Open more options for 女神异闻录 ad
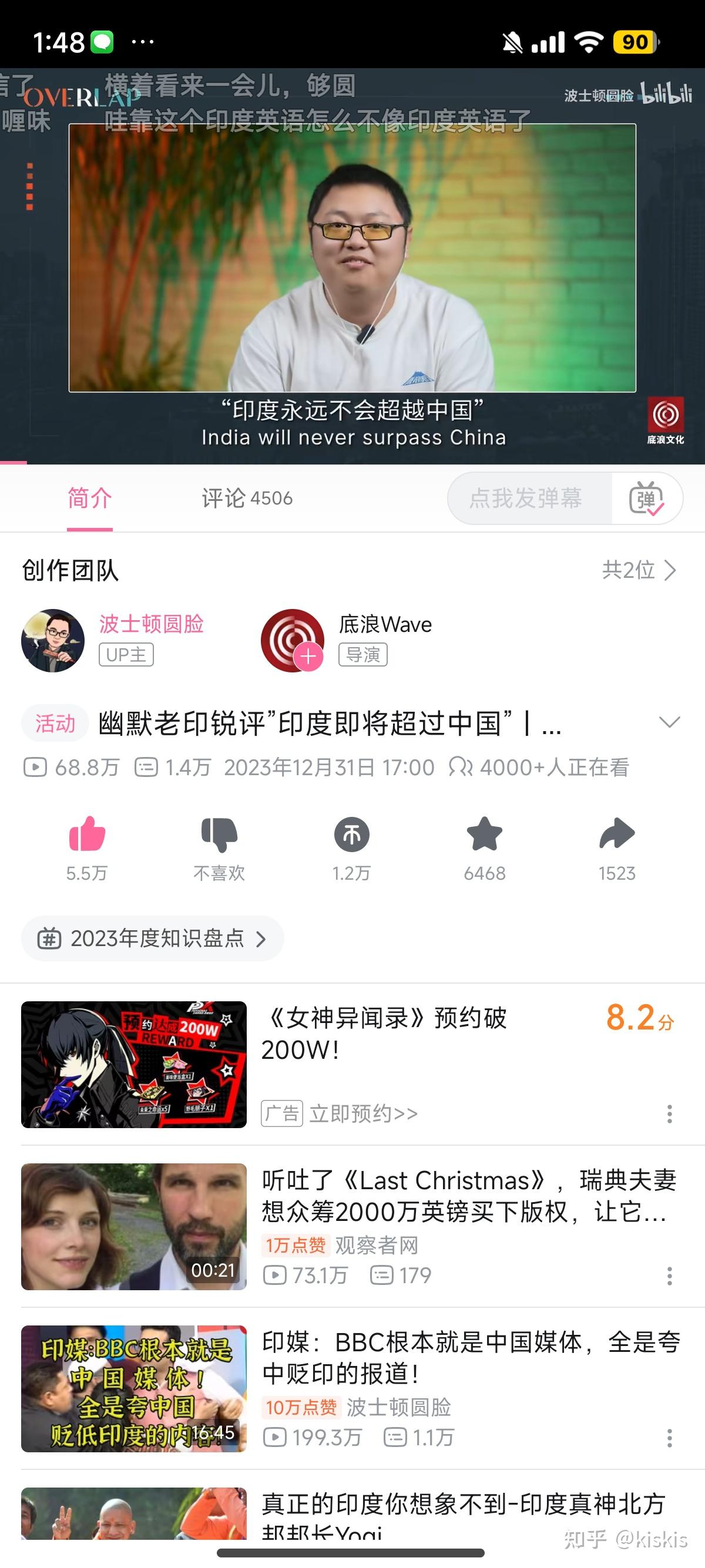The width and height of the screenshot is (705, 1568). point(669,1113)
